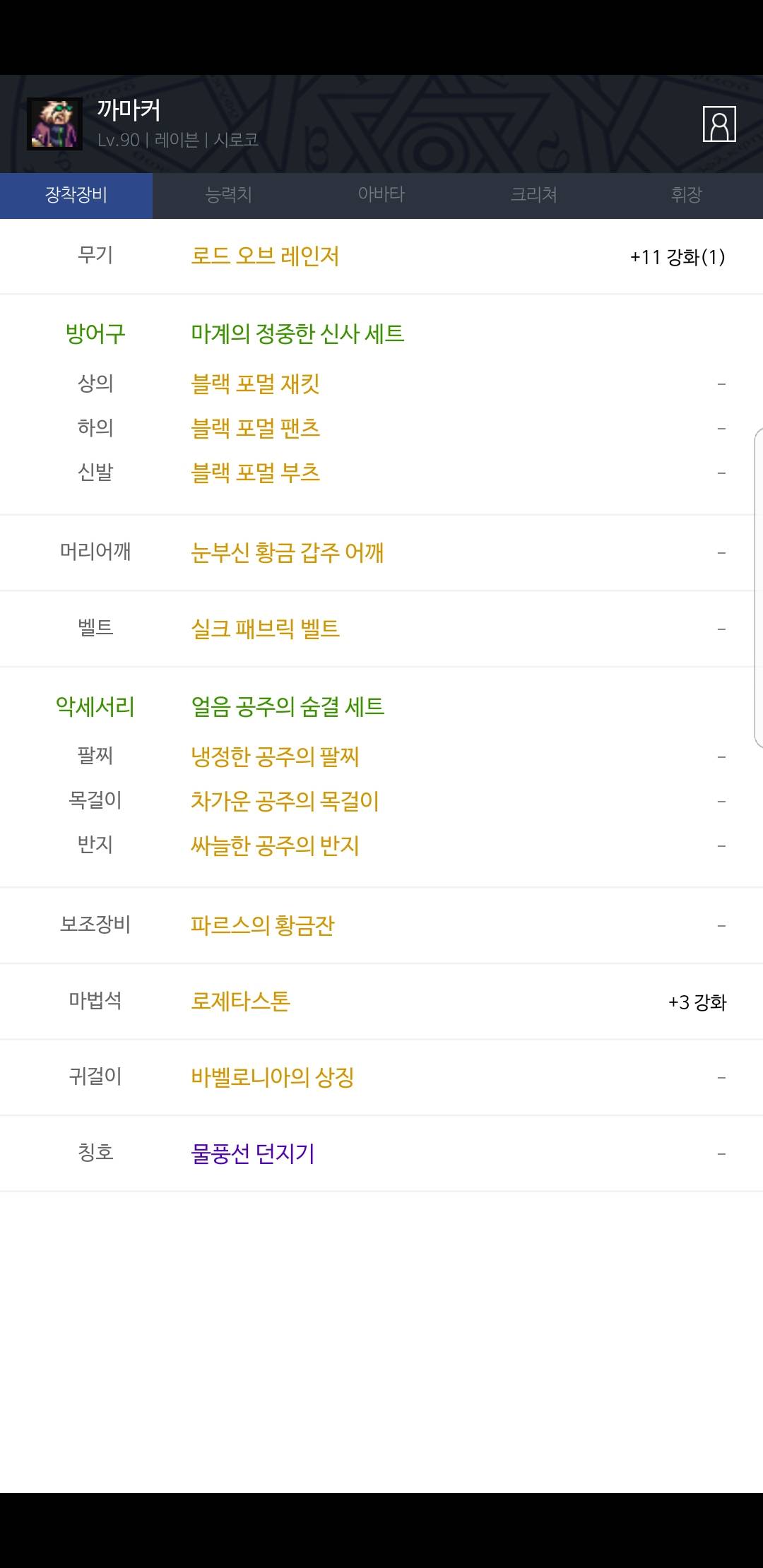The height and width of the screenshot is (1568, 763).
Task: Switch to the 아바타 tab
Action: tap(381, 195)
